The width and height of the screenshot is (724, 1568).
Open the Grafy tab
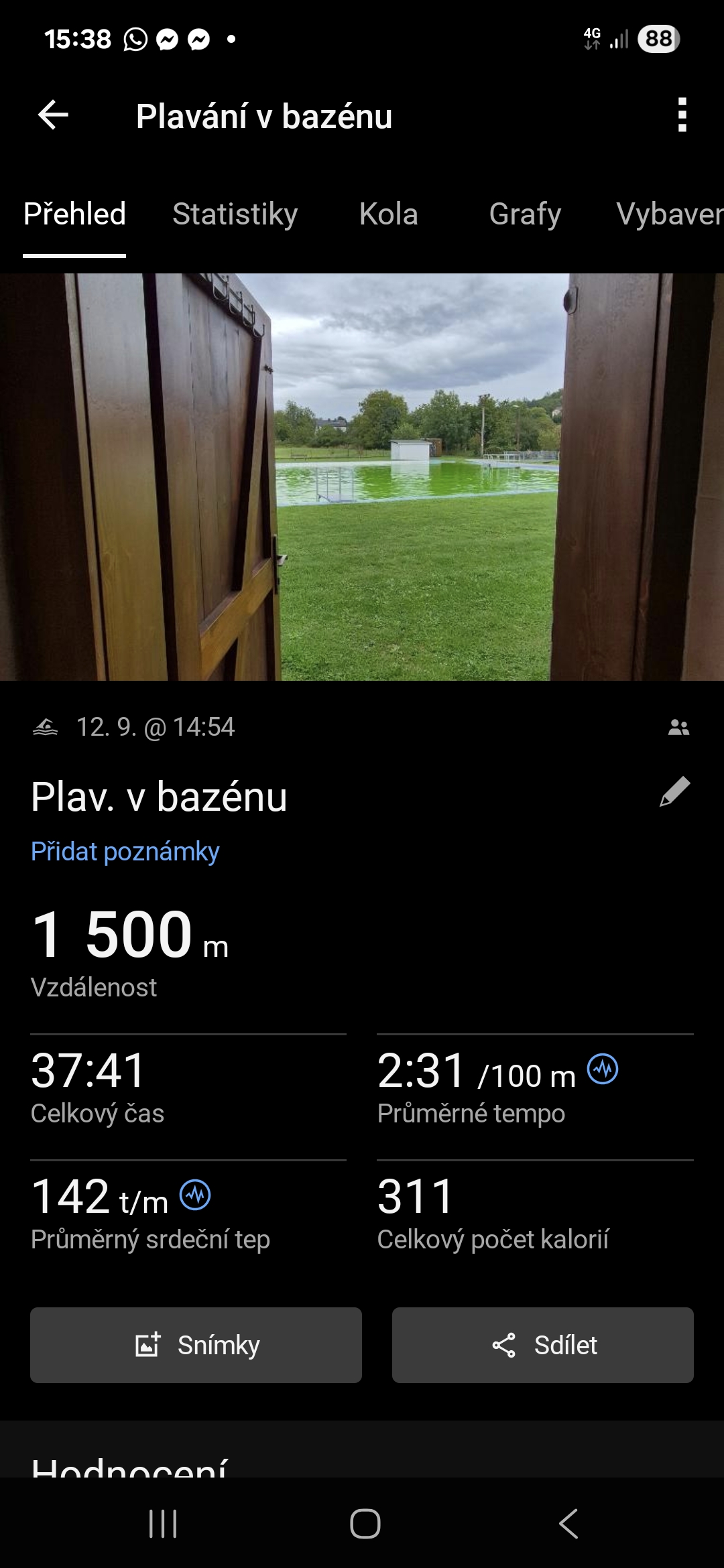tap(525, 214)
